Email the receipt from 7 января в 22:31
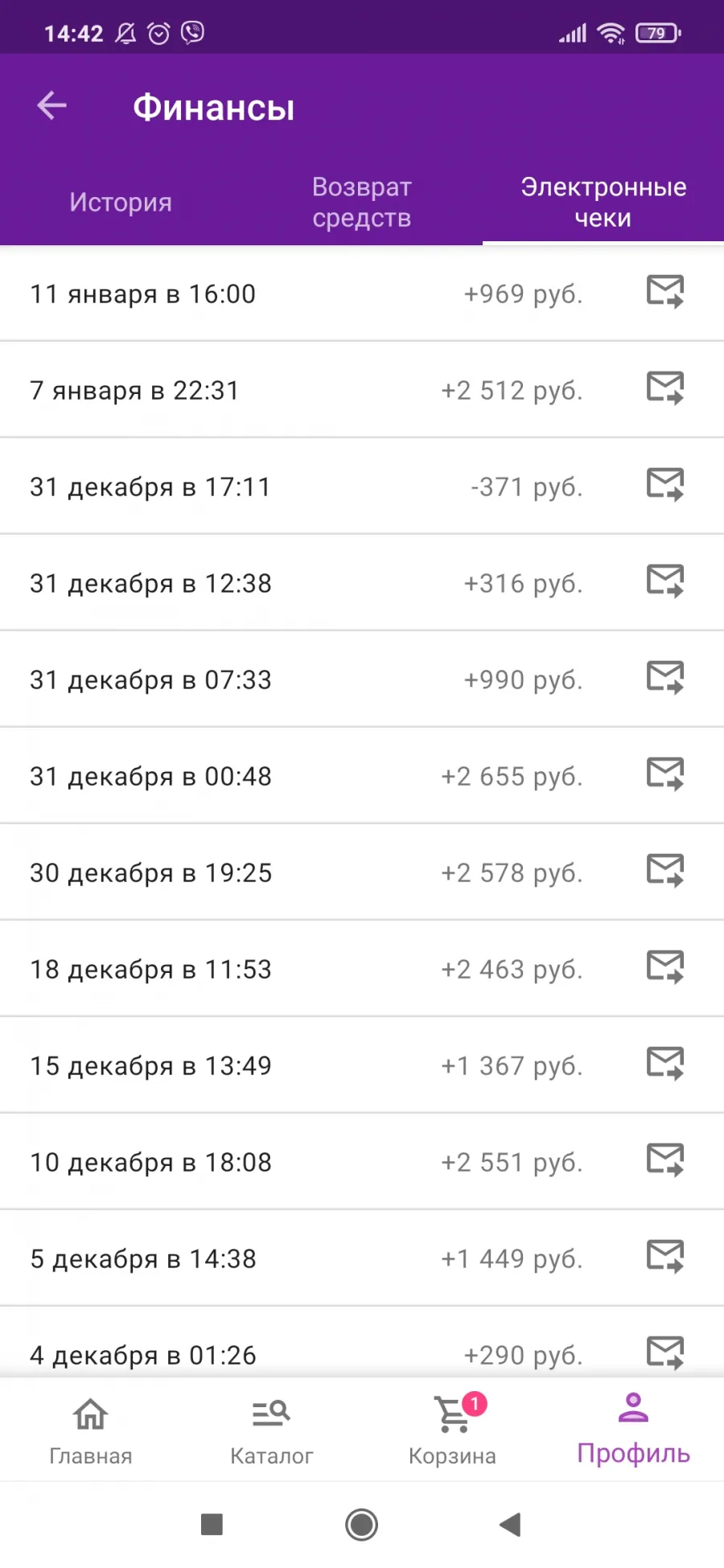 (x=665, y=388)
